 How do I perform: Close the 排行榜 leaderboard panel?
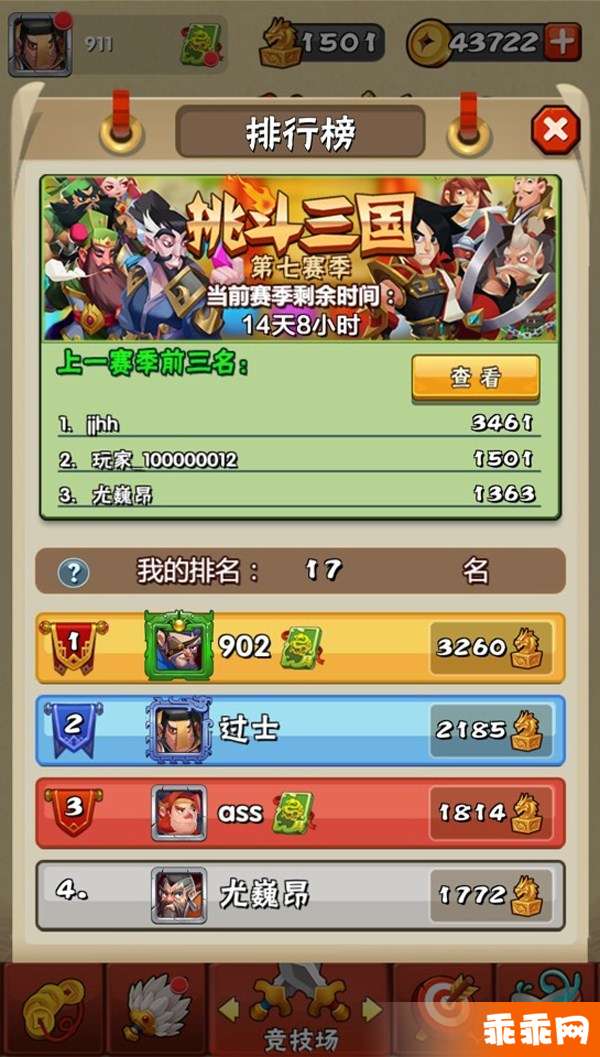[x=555, y=129]
